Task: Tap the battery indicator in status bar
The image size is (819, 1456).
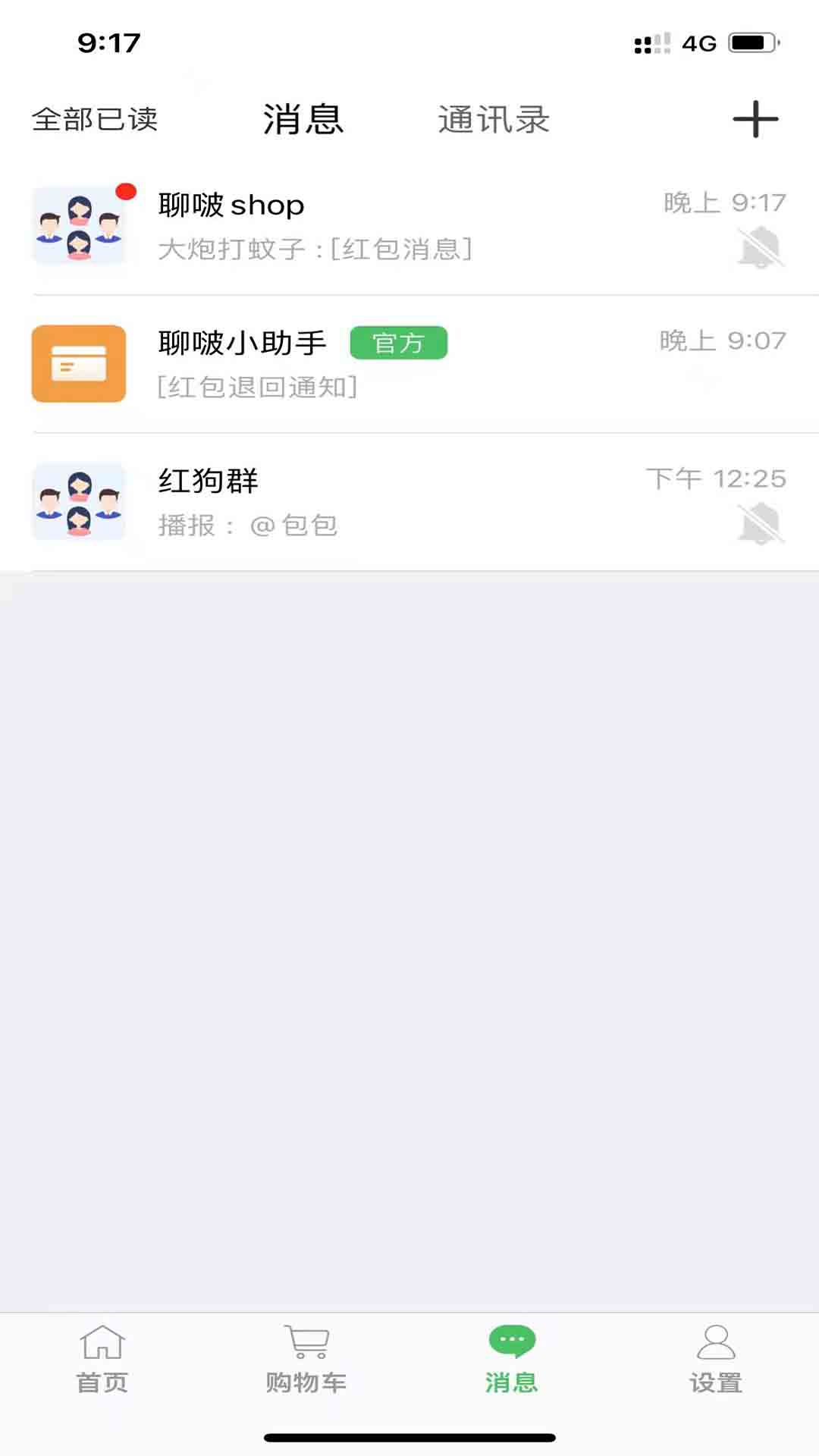Action: coord(751,43)
